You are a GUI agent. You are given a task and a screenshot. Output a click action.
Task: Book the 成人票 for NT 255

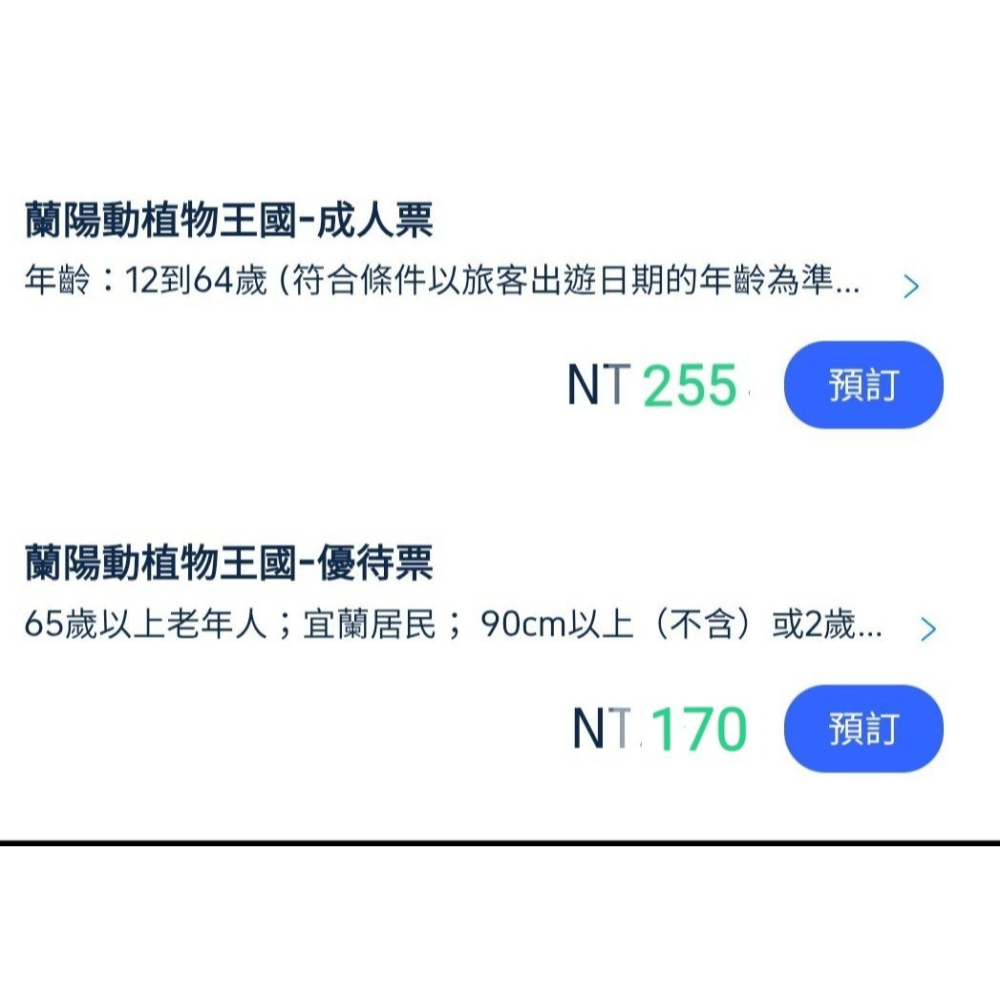tap(863, 385)
